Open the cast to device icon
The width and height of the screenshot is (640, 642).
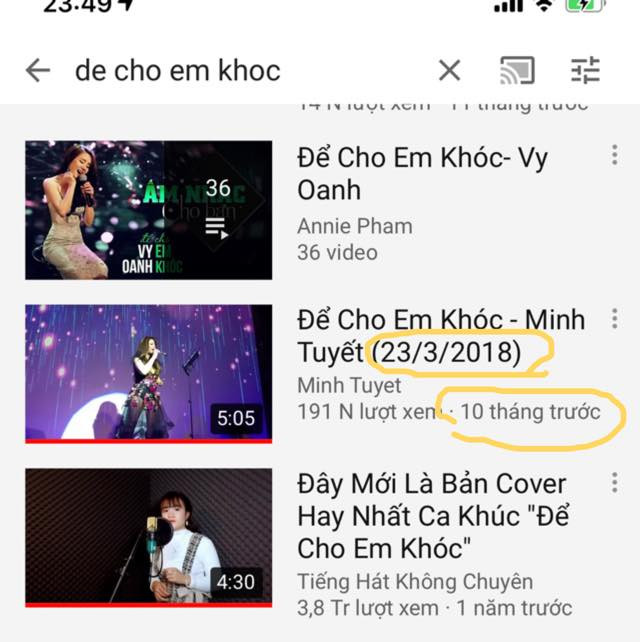click(517, 70)
